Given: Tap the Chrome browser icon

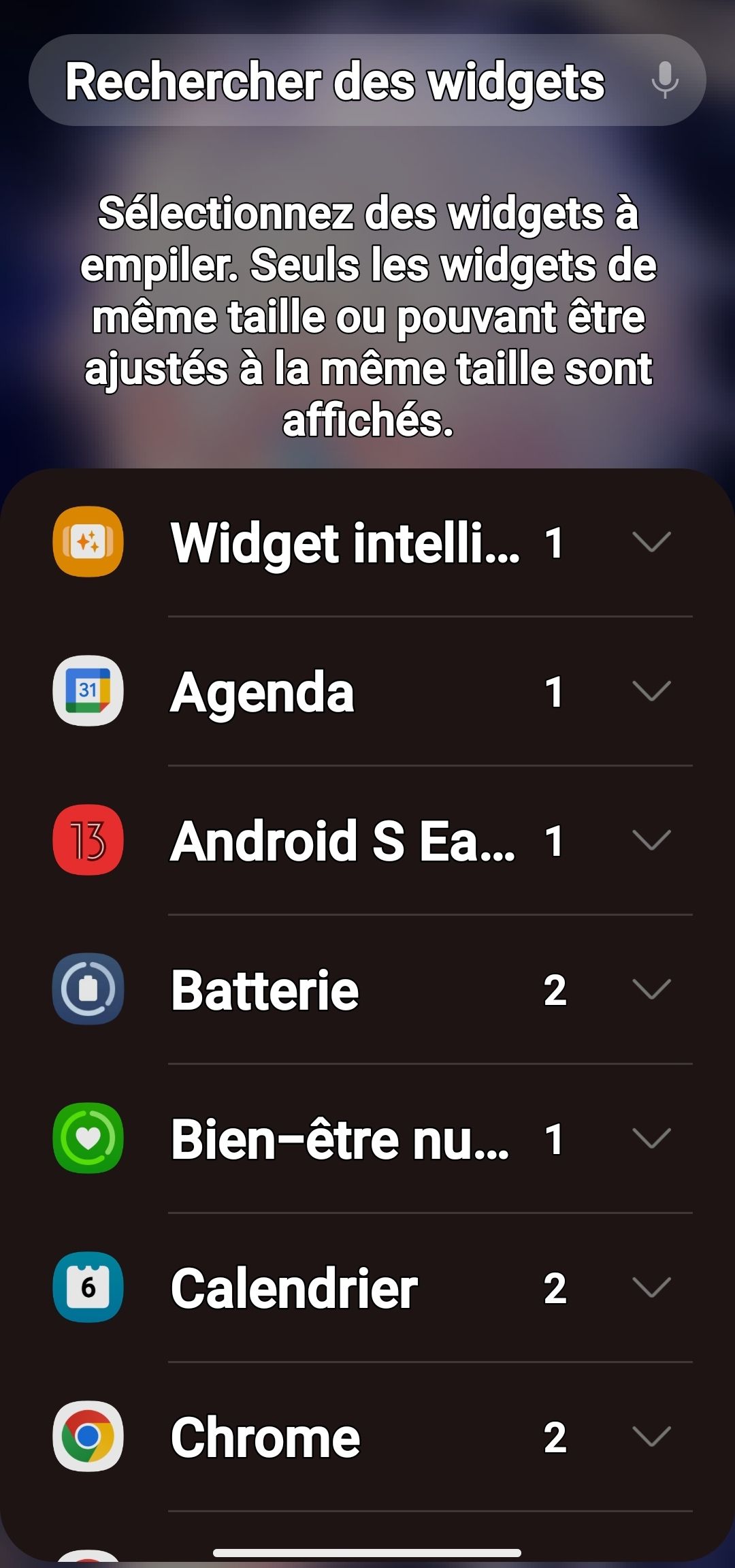Looking at the screenshot, I should 87,1437.
